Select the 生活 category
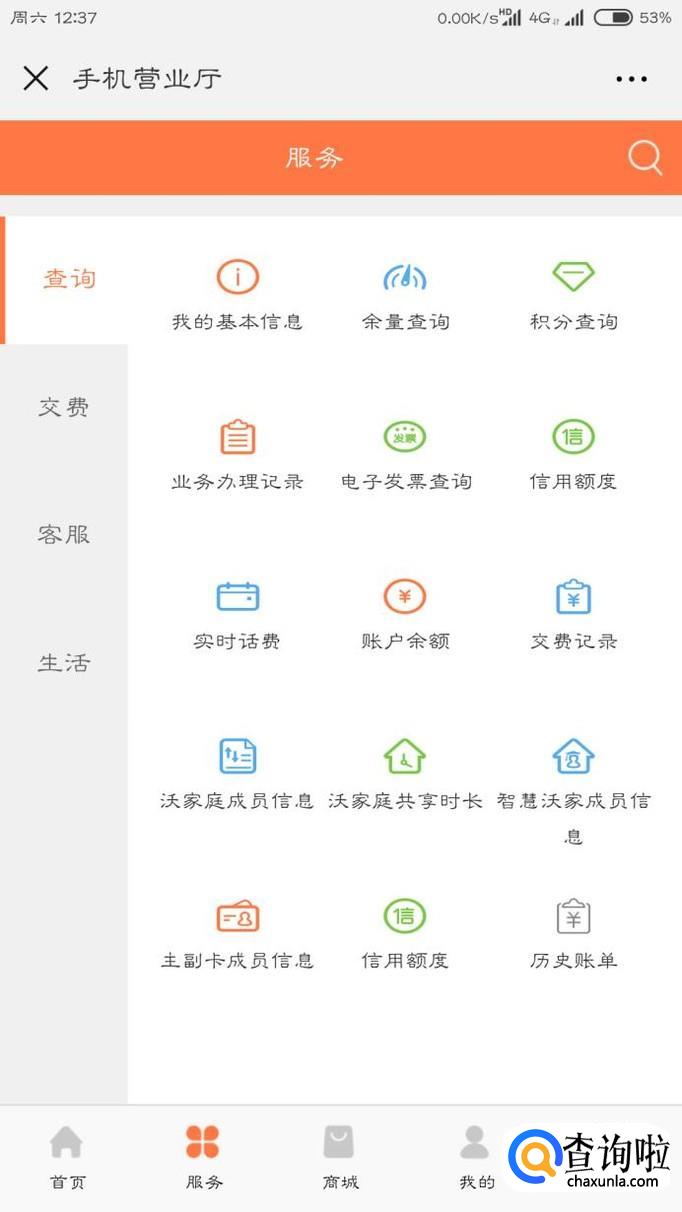The width and height of the screenshot is (682, 1212). [64, 663]
